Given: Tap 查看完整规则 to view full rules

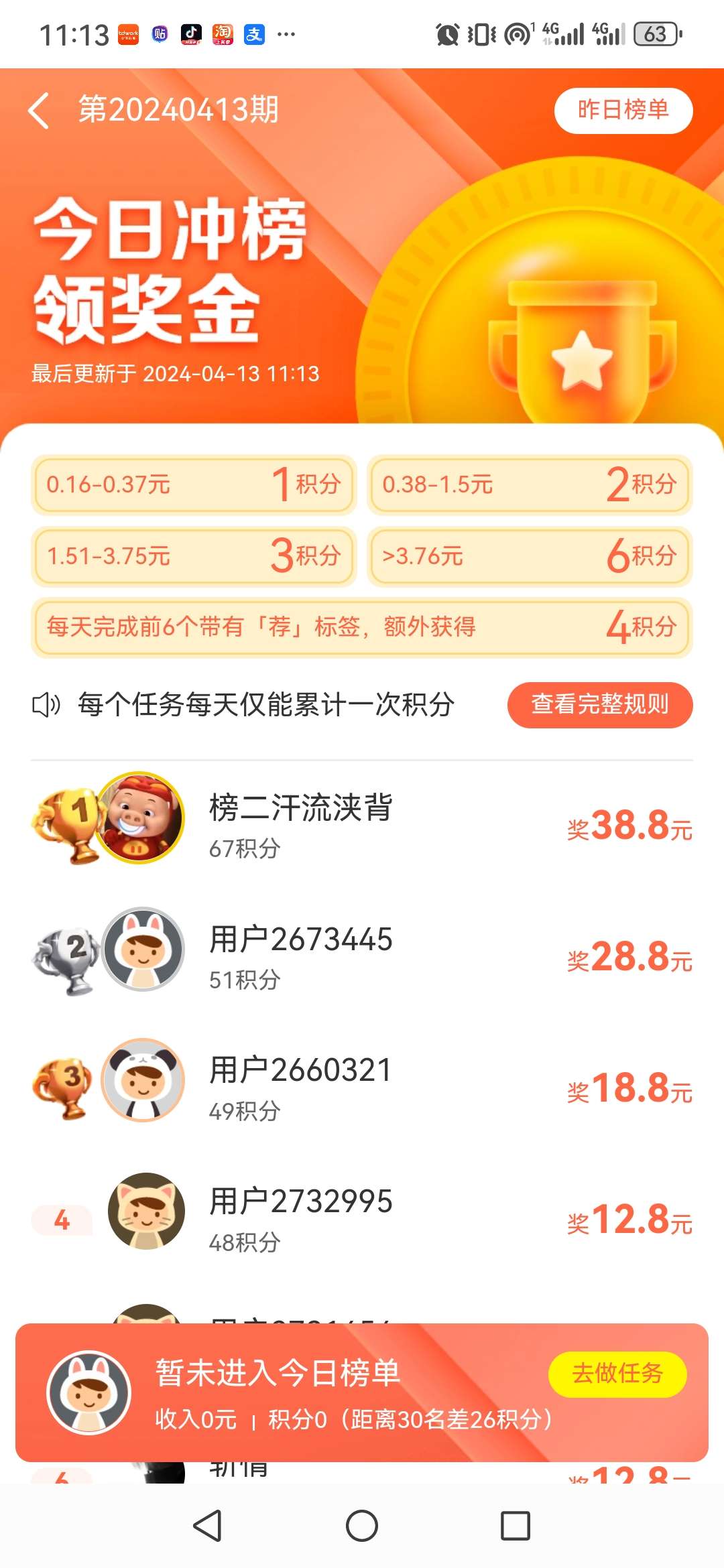Looking at the screenshot, I should (x=600, y=705).
